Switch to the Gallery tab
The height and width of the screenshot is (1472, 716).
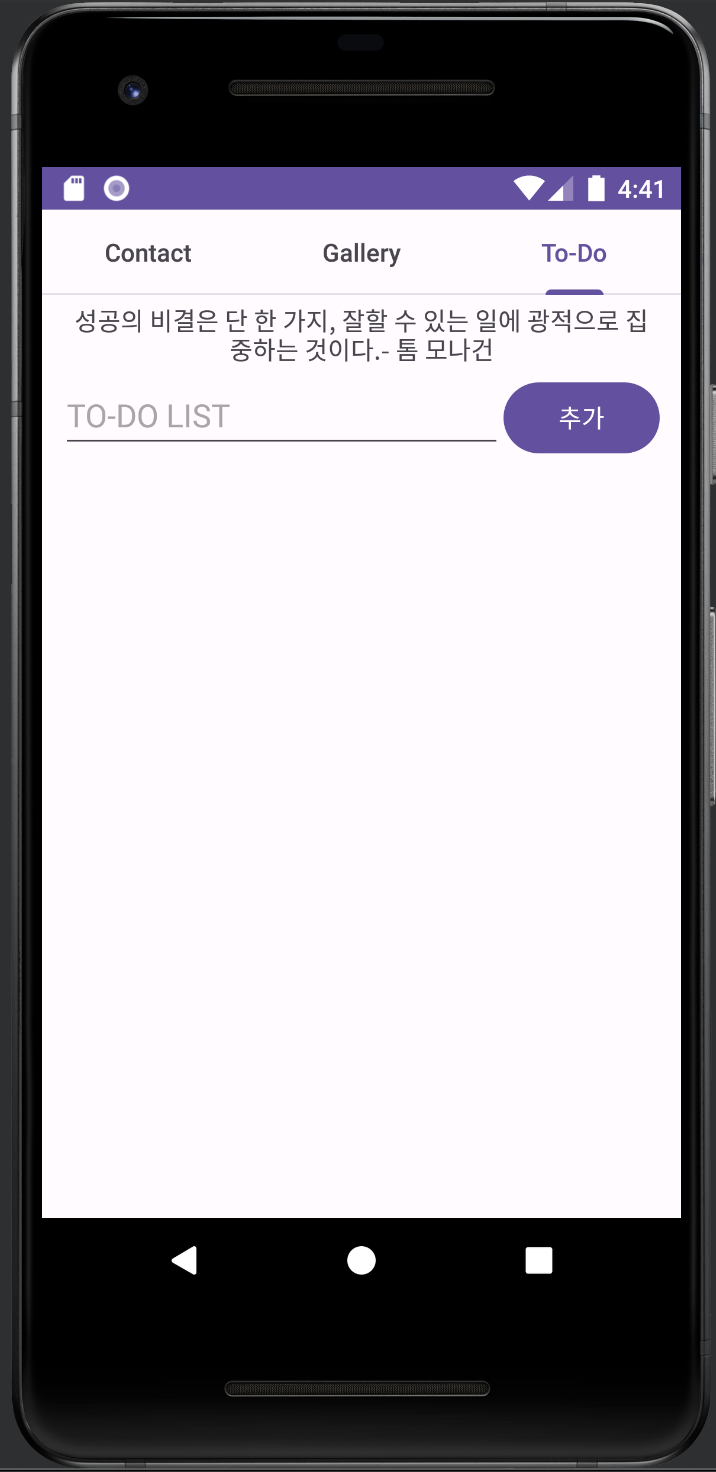pos(361,253)
